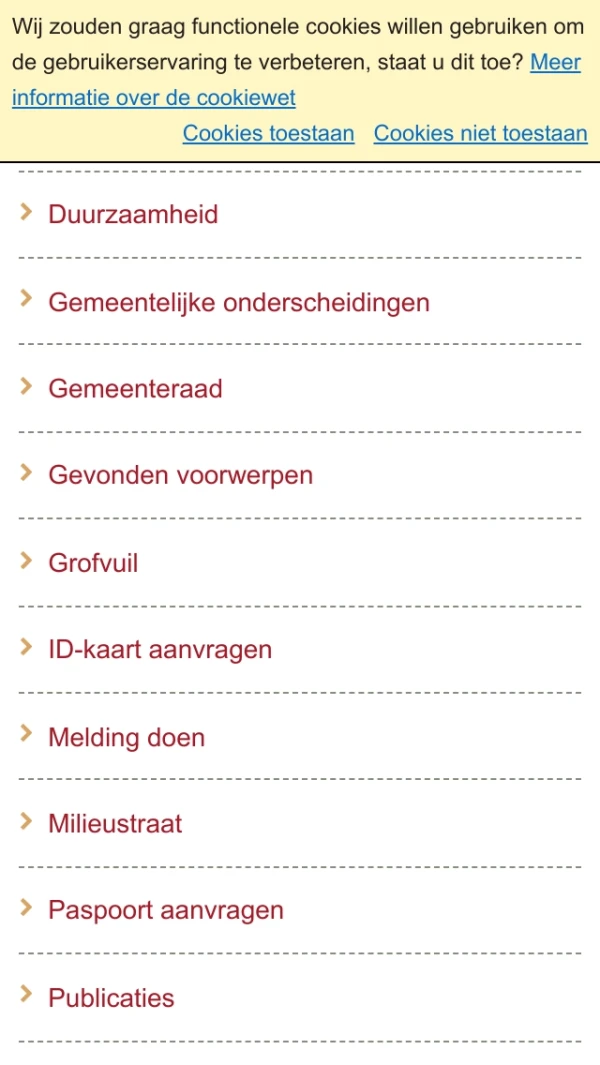
Task: Open the Duurzaamheid topic
Action: [x=133, y=215]
